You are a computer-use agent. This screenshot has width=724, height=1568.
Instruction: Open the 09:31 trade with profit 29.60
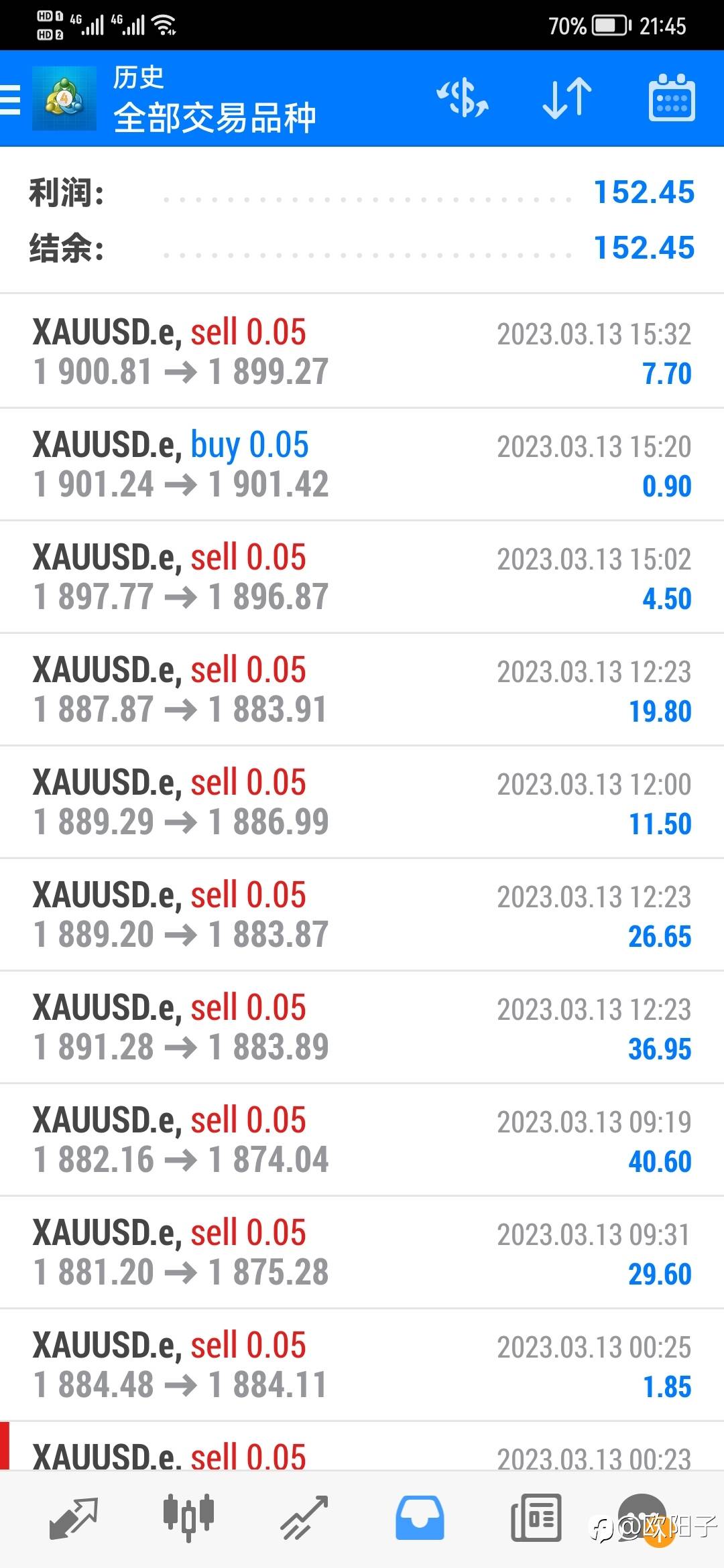362,1252
